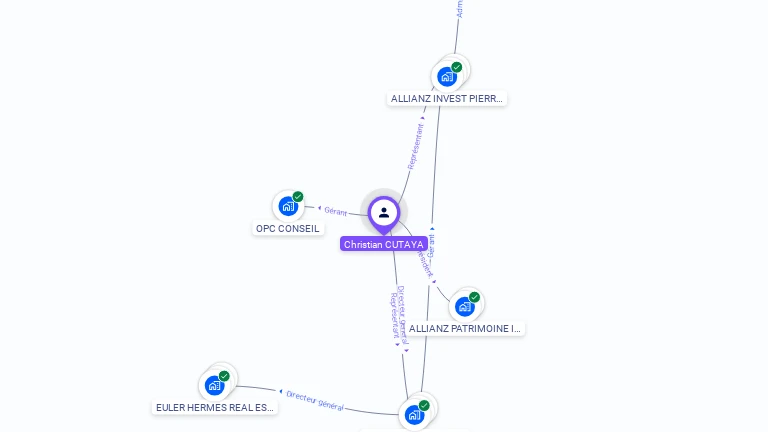Viewport: 768px width, 432px height.
Task: Select the EULER HERMES REAL ES... company node
Action: click(215, 385)
